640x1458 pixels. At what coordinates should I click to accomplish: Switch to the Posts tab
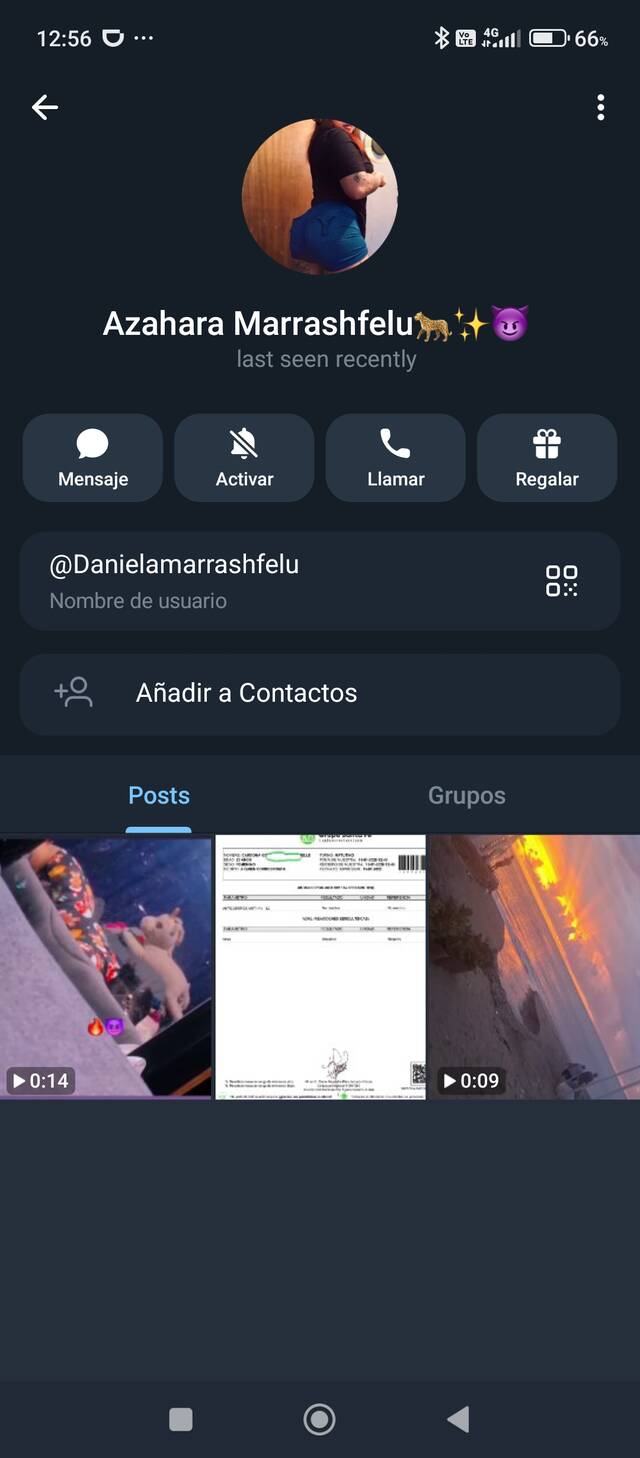(159, 796)
